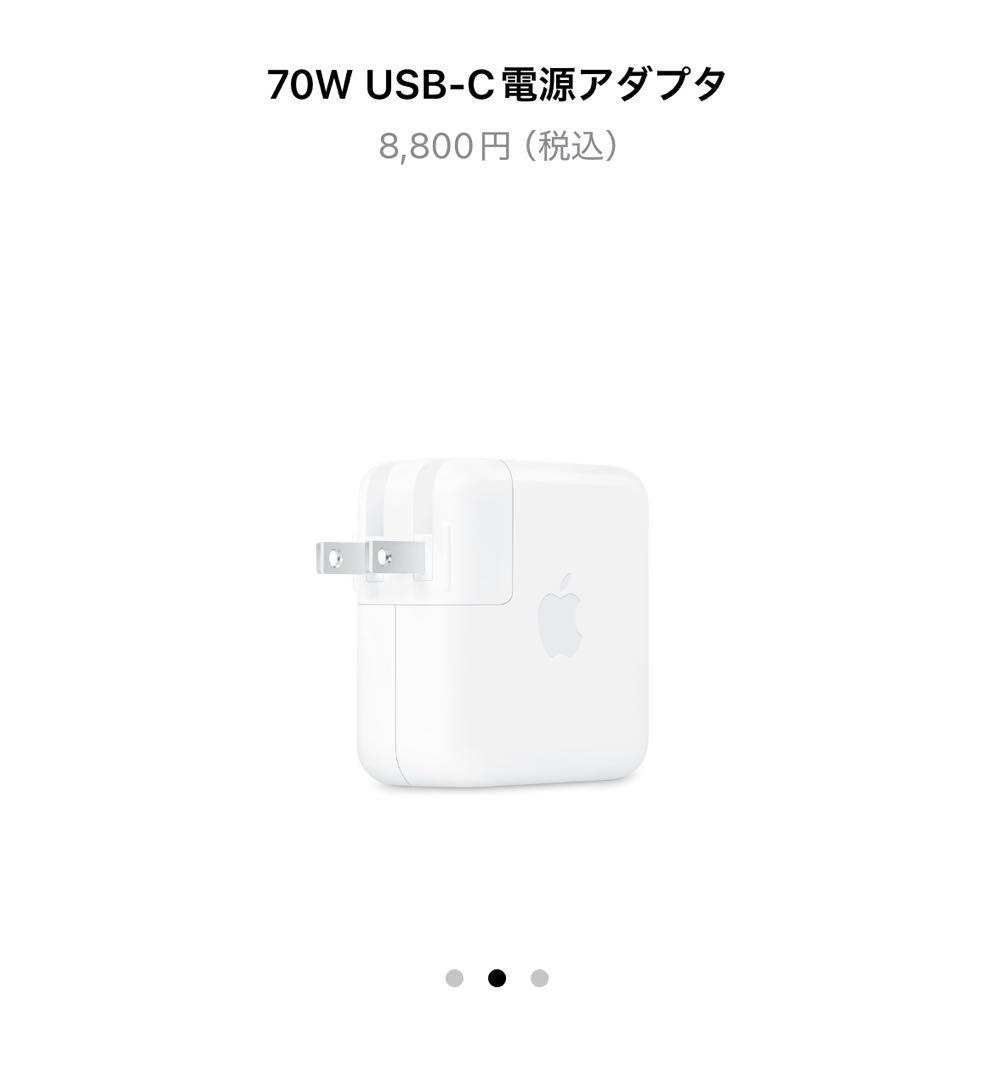Click the 70W USB-C電源アダプタ title
995x1080 pixels.
point(497,85)
